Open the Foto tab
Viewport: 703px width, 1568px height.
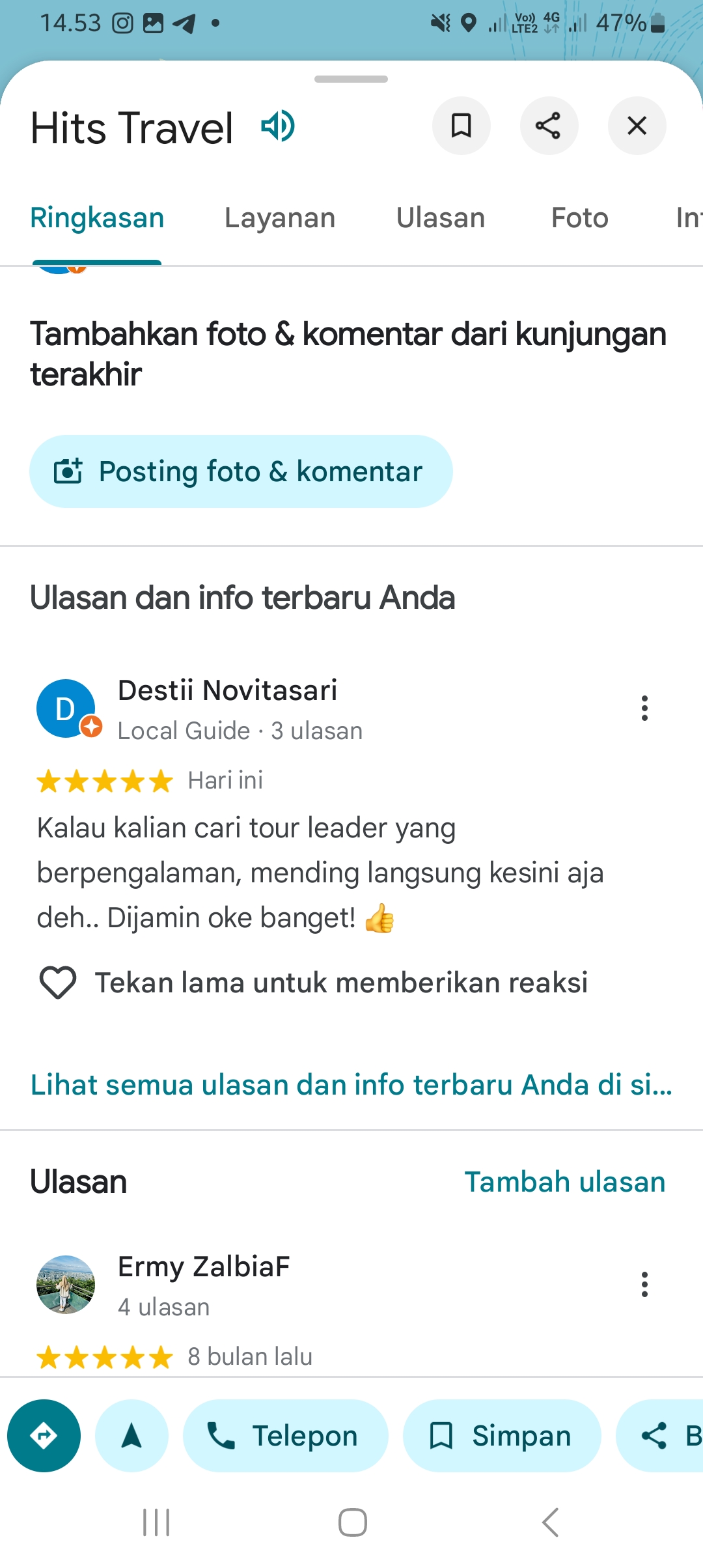point(580,218)
